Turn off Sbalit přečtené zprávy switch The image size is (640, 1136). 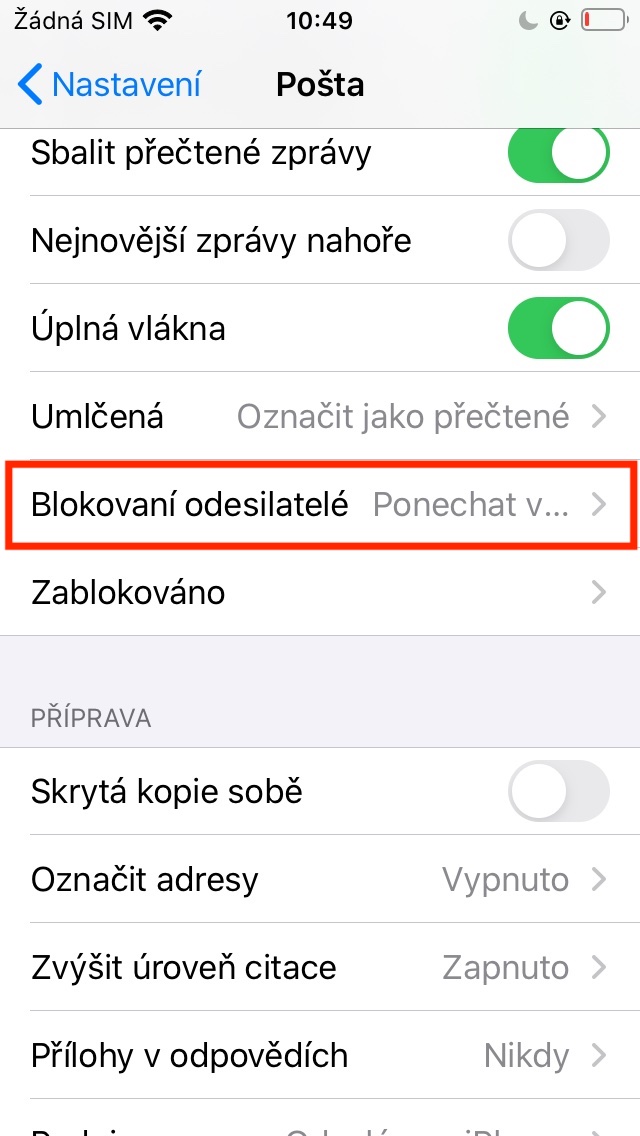click(559, 153)
